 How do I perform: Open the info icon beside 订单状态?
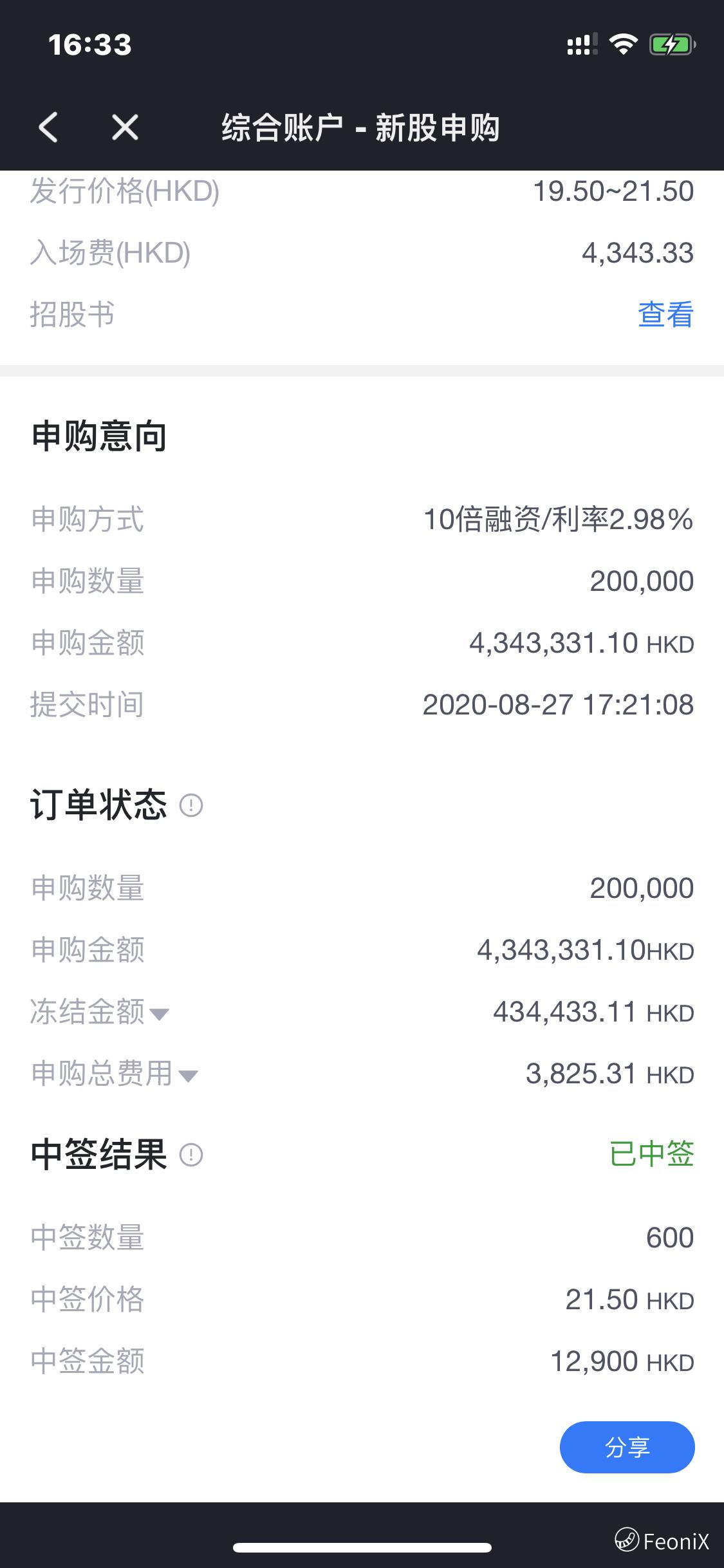[191, 805]
